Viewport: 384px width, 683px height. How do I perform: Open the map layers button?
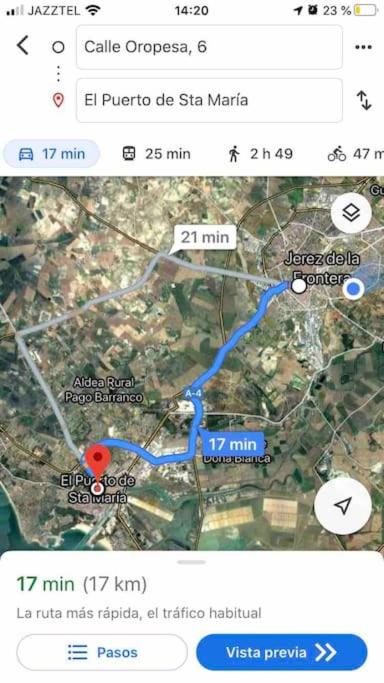351,213
